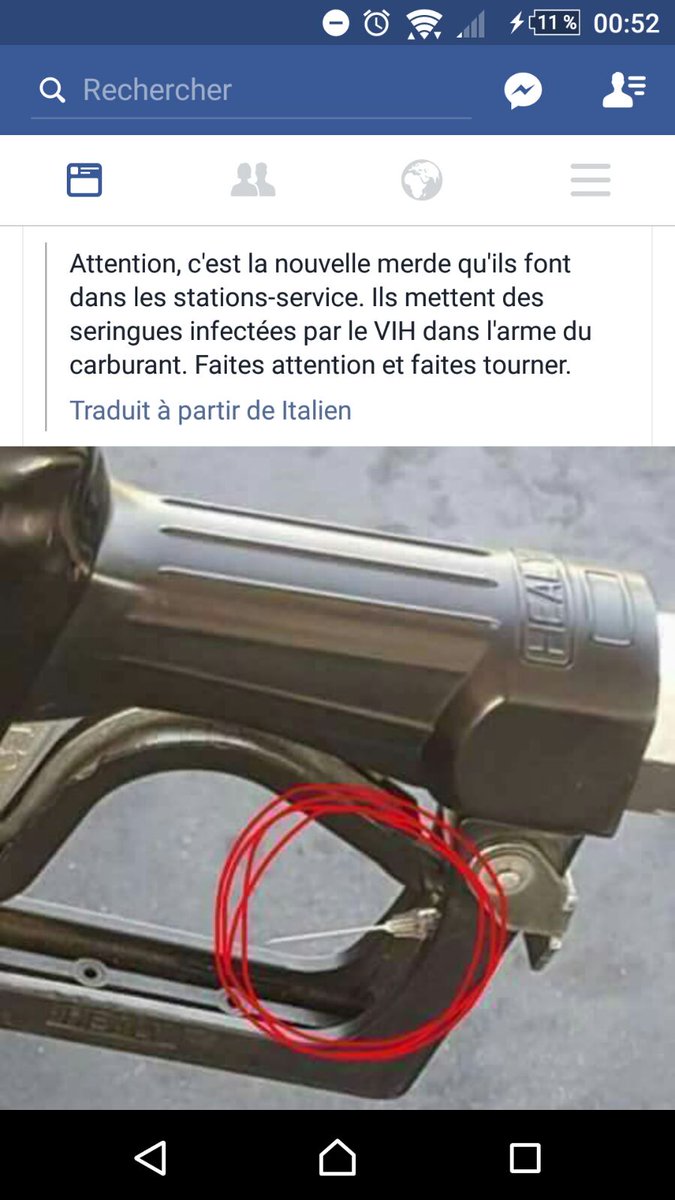Switch to the friend requests tab
The height and width of the screenshot is (1200, 675).
coord(253,180)
